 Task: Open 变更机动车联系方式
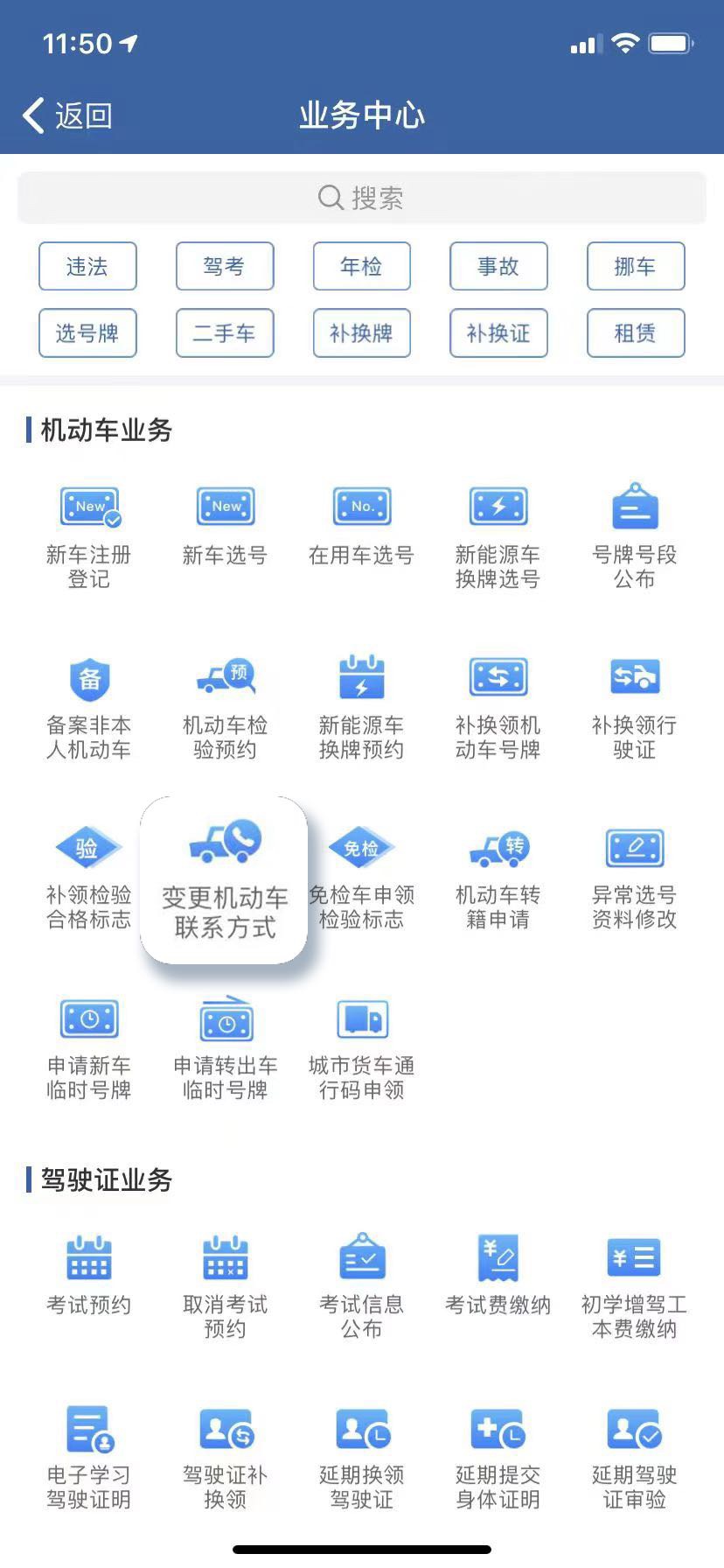225,880
